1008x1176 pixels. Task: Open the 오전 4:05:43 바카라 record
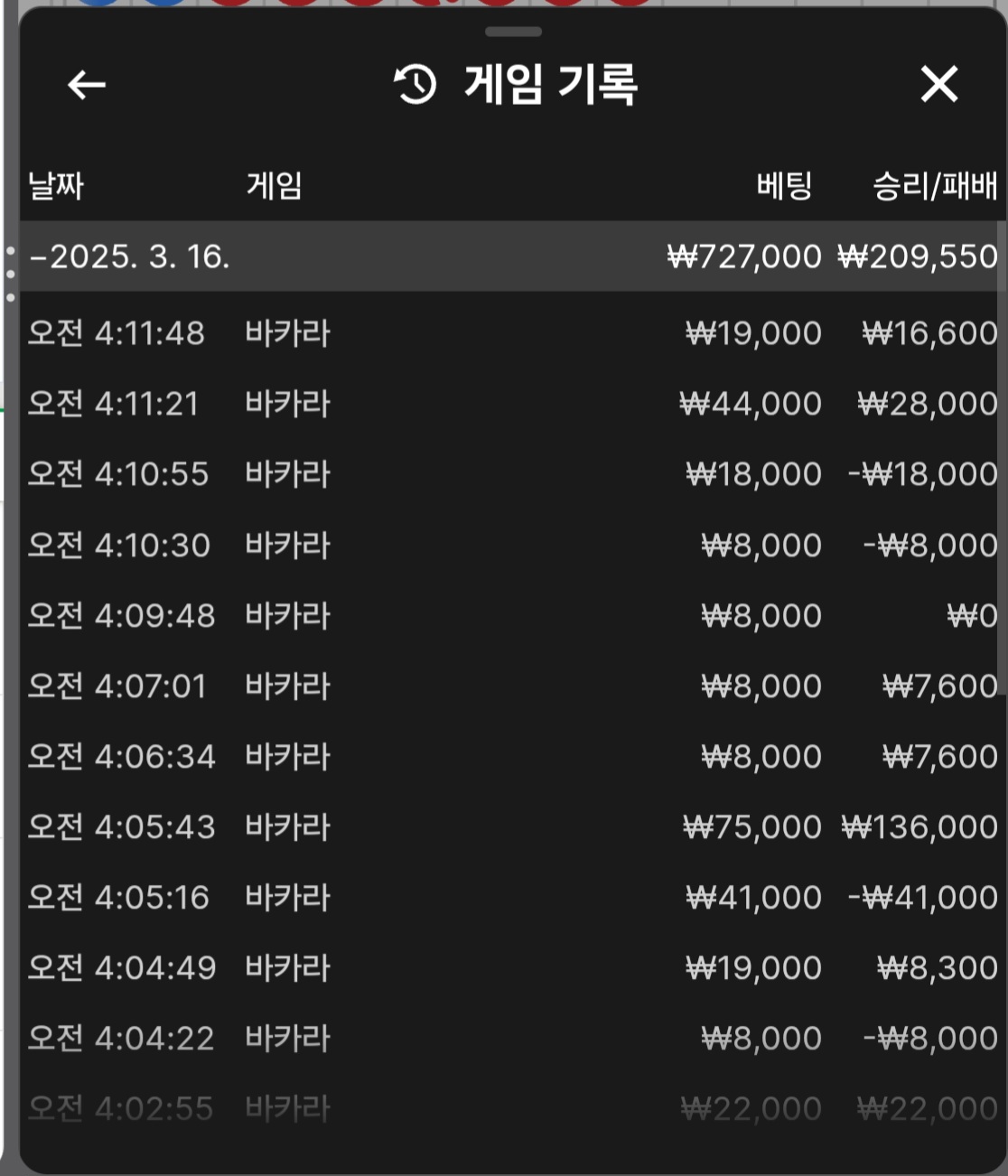tap(511, 827)
